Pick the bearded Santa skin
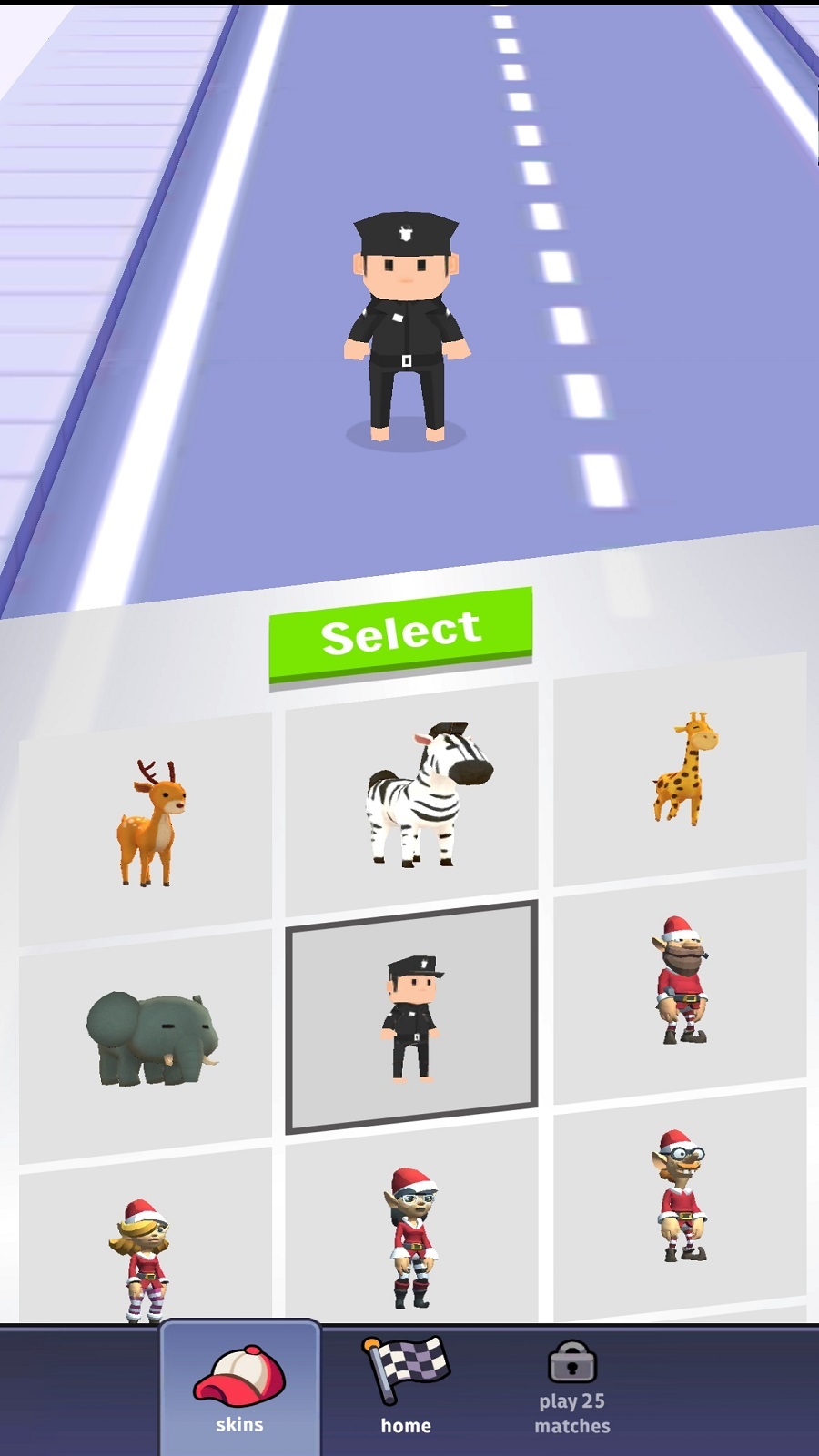This screenshot has height=1456, width=819. [x=682, y=983]
